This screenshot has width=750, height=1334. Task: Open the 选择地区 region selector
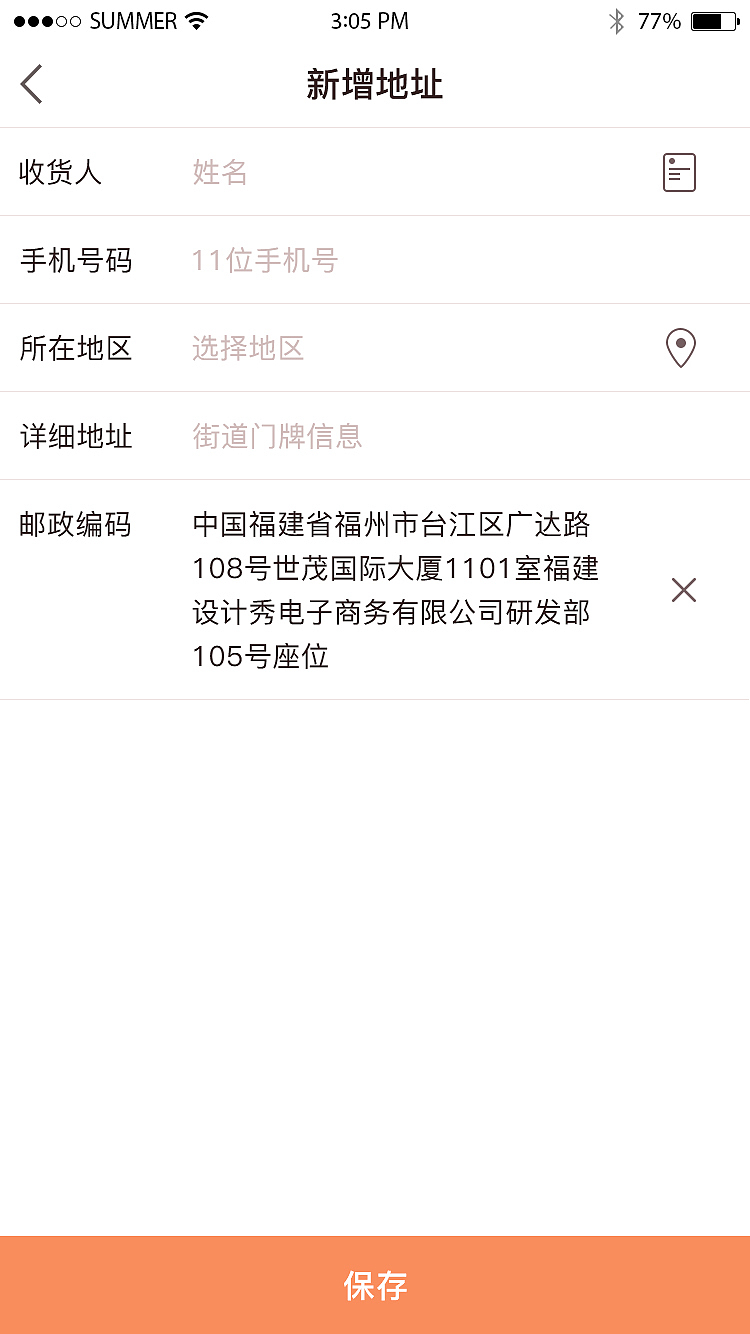pyautogui.click(x=247, y=348)
